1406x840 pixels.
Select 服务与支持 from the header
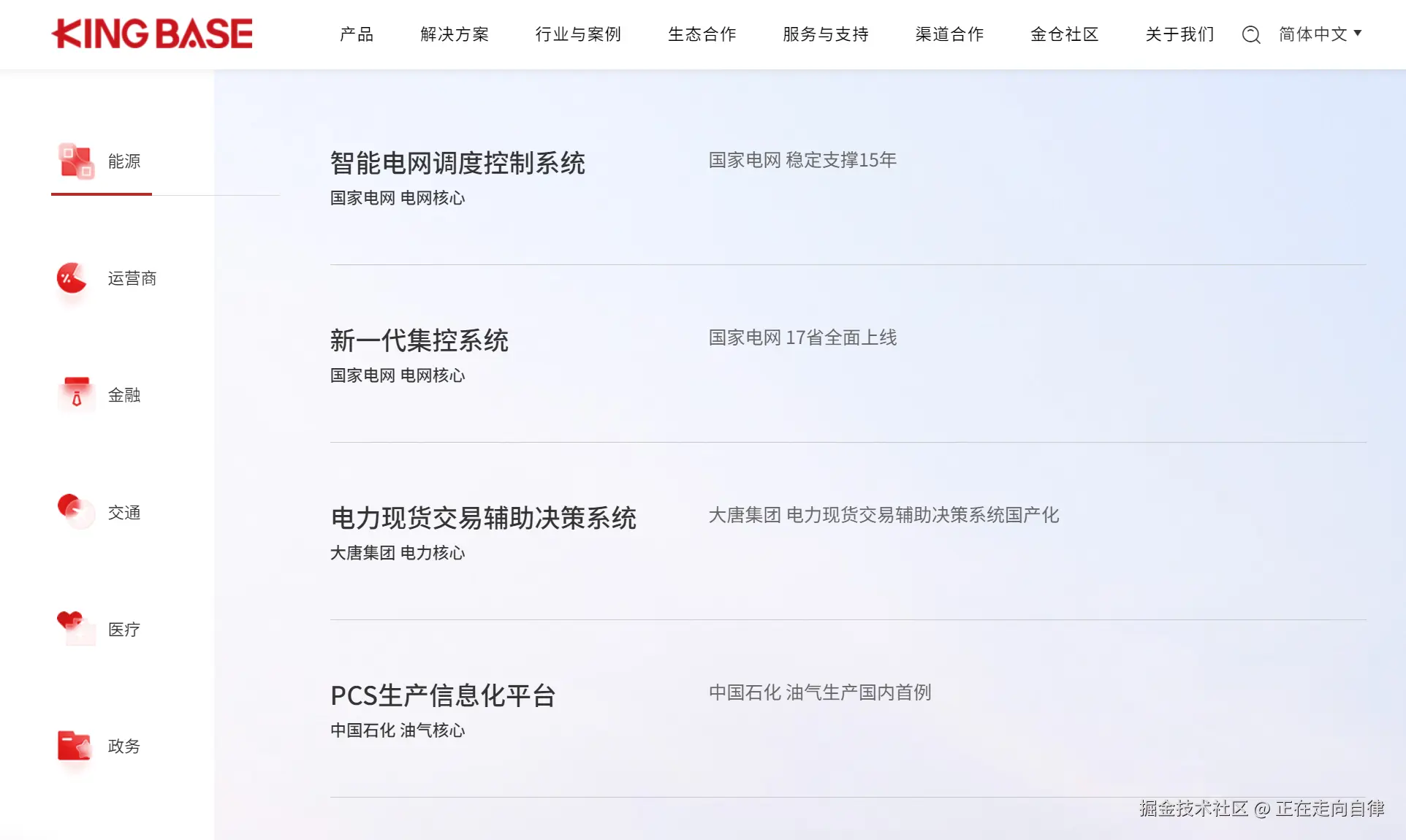pos(826,34)
